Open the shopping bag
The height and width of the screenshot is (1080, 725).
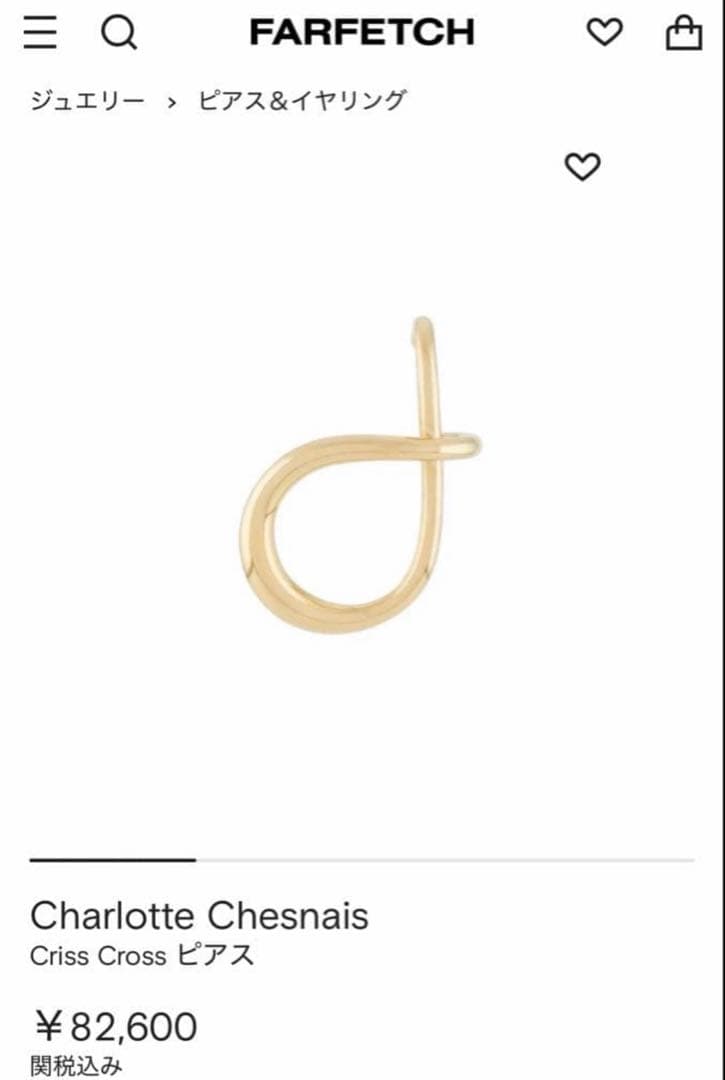coord(684,34)
